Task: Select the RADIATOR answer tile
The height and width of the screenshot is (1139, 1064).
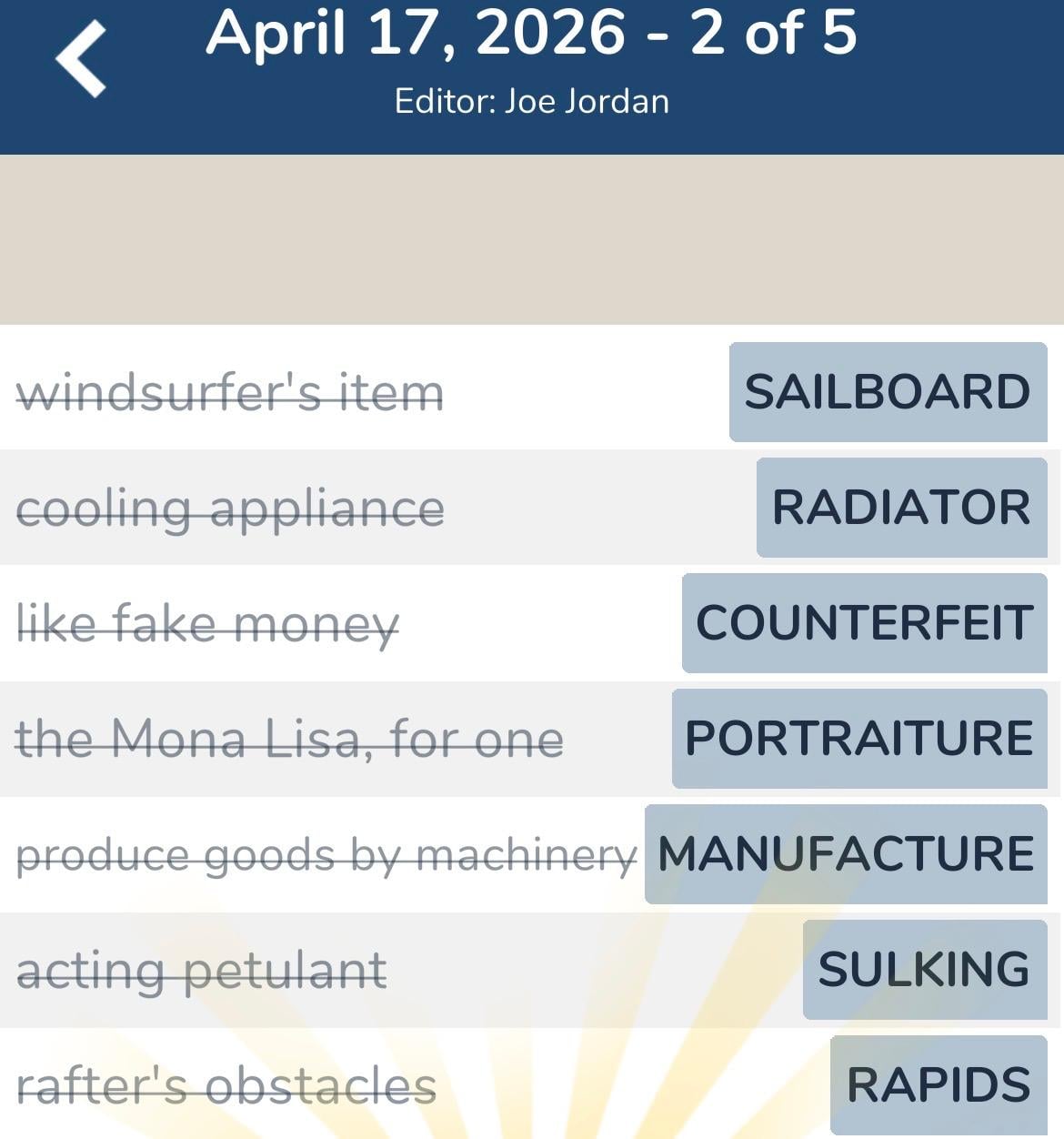Action: (900, 507)
